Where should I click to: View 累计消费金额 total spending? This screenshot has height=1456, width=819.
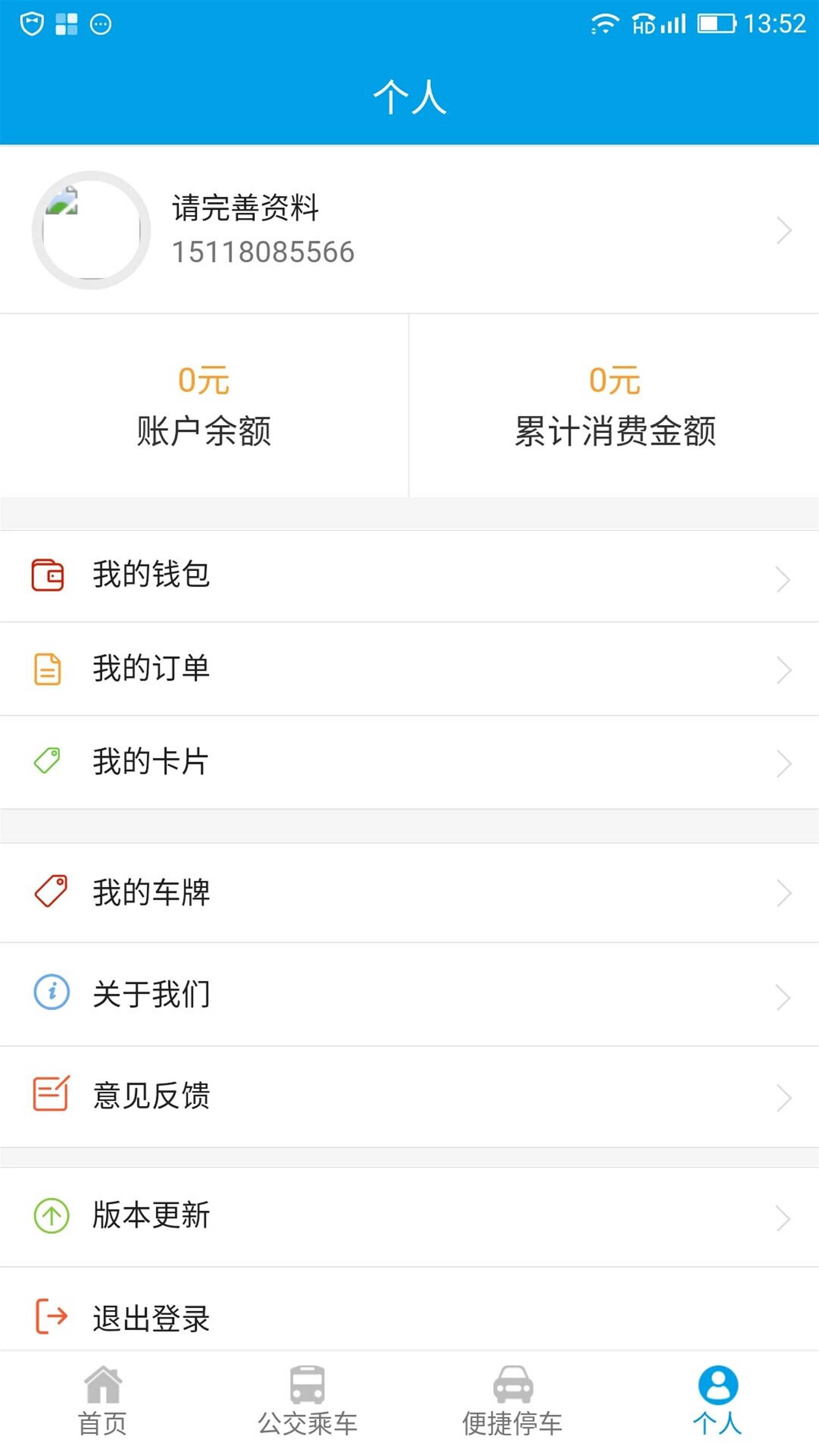(x=614, y=405)
